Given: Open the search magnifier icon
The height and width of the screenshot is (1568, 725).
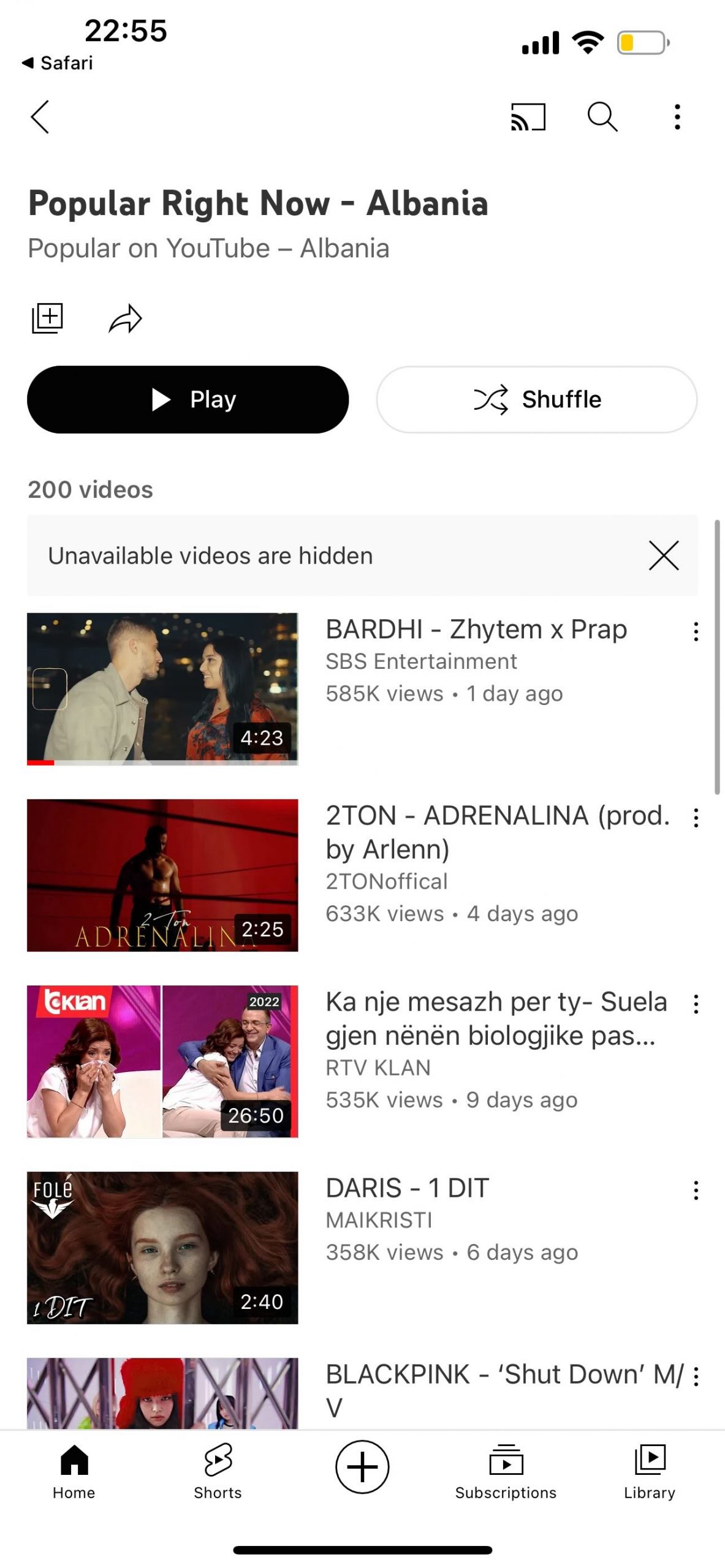Looking at the screenshot, I should (602, 116).
